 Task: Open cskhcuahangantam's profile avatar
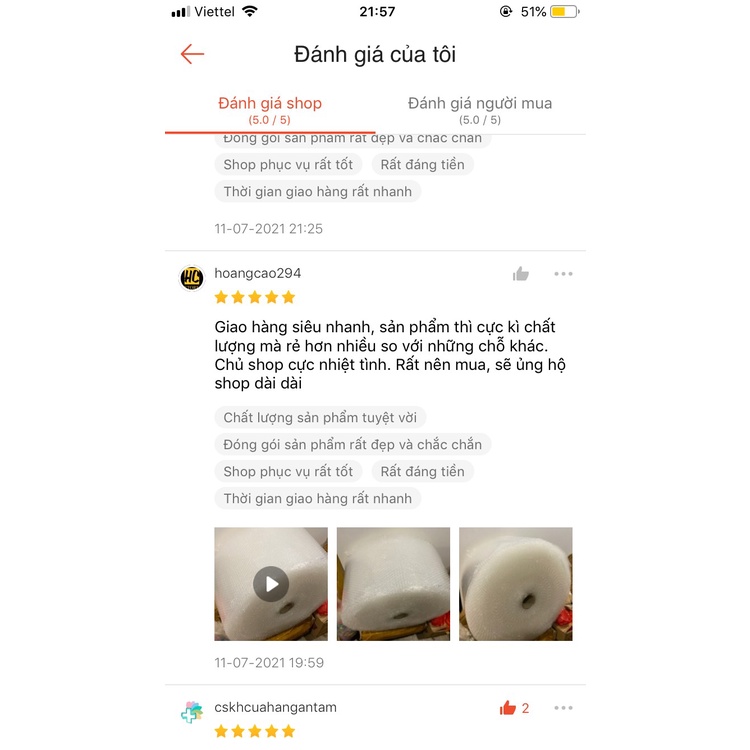[x=192, y=712]
